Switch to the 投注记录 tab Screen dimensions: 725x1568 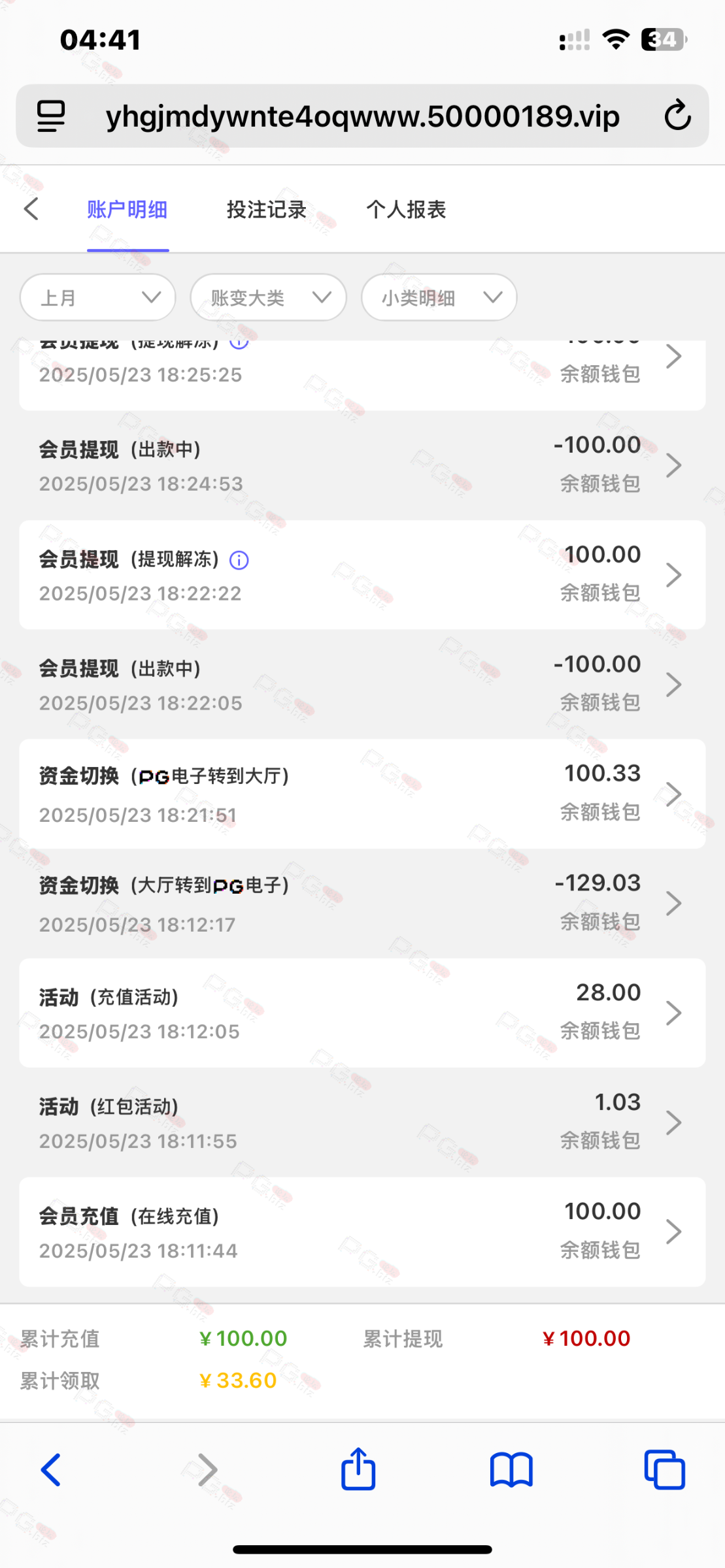(266, 209)
